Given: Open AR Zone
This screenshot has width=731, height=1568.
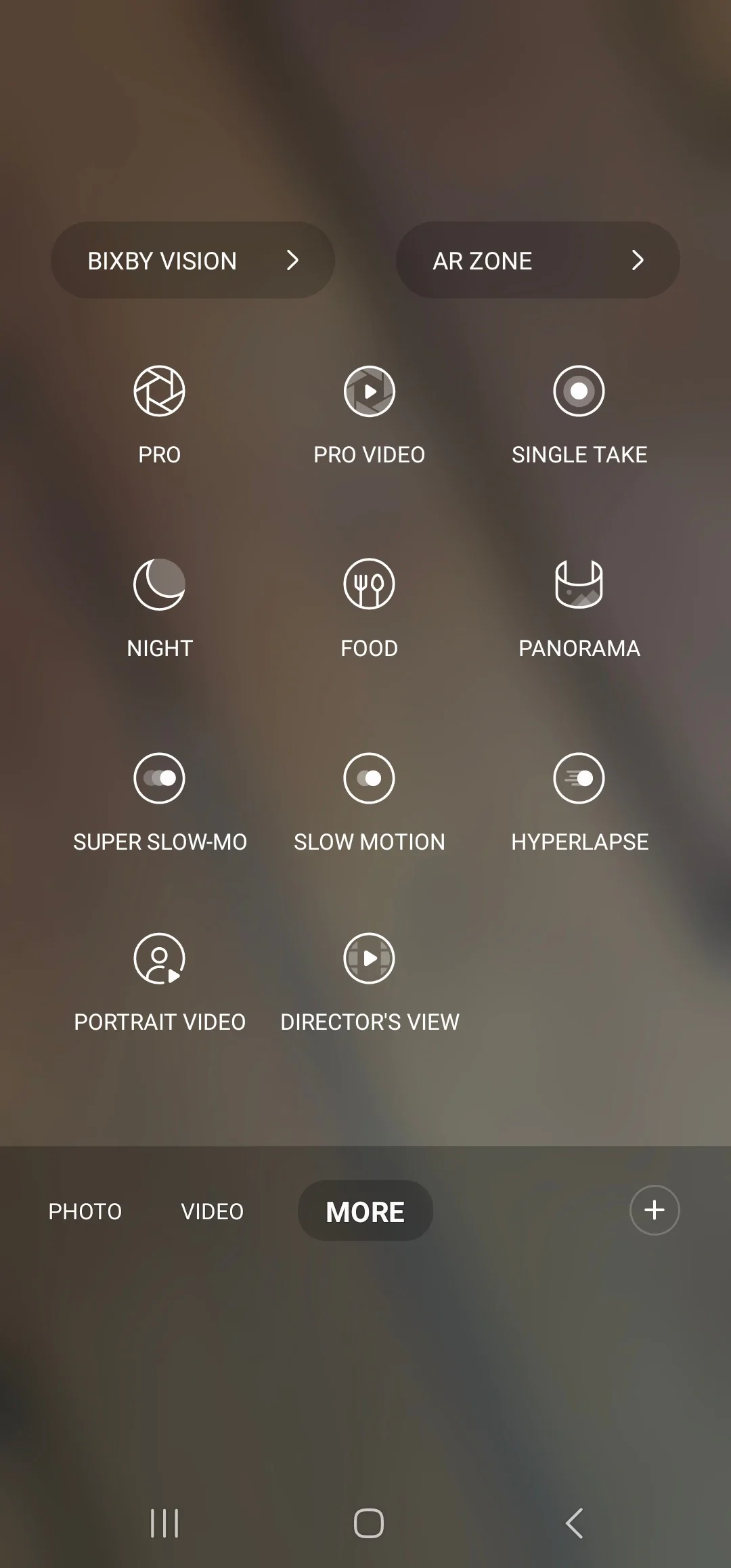Looking at the screenshot, I should point(537,261).
